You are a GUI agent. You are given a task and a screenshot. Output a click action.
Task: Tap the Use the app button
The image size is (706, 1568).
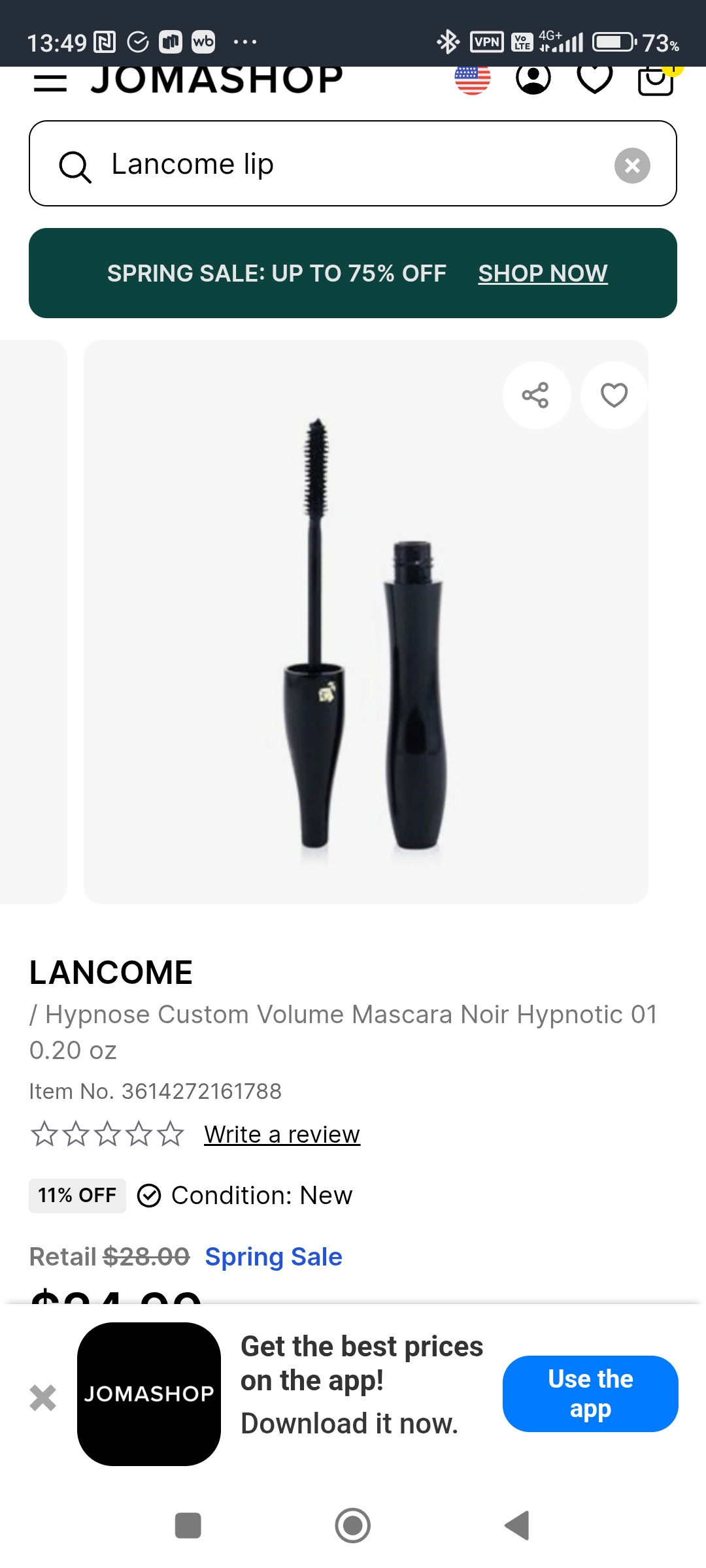(x=590, y=1394)
